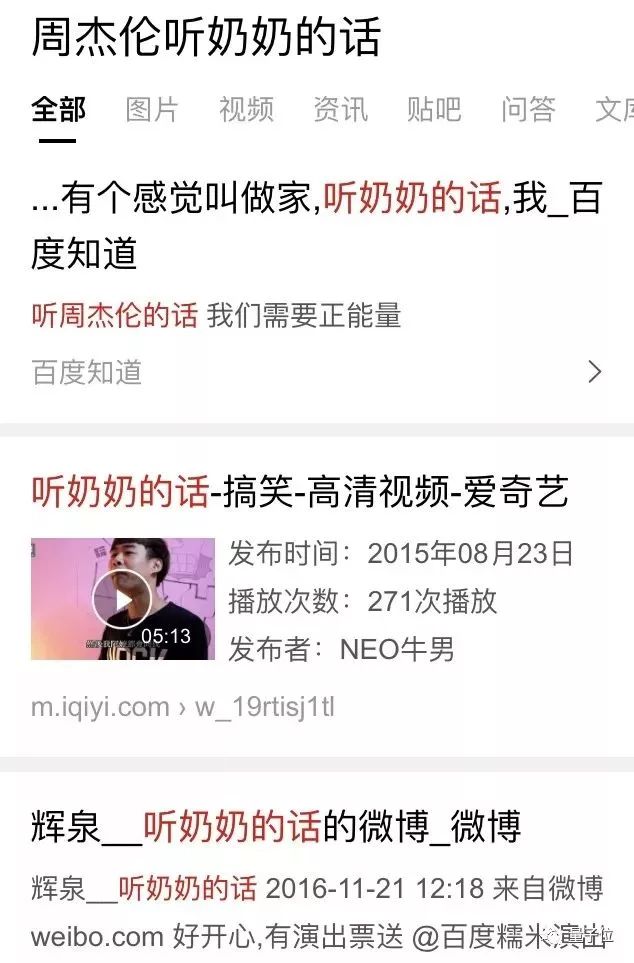Switch to the 图片 tab
The width and height of the screenshot is (634, 963).
152,110
